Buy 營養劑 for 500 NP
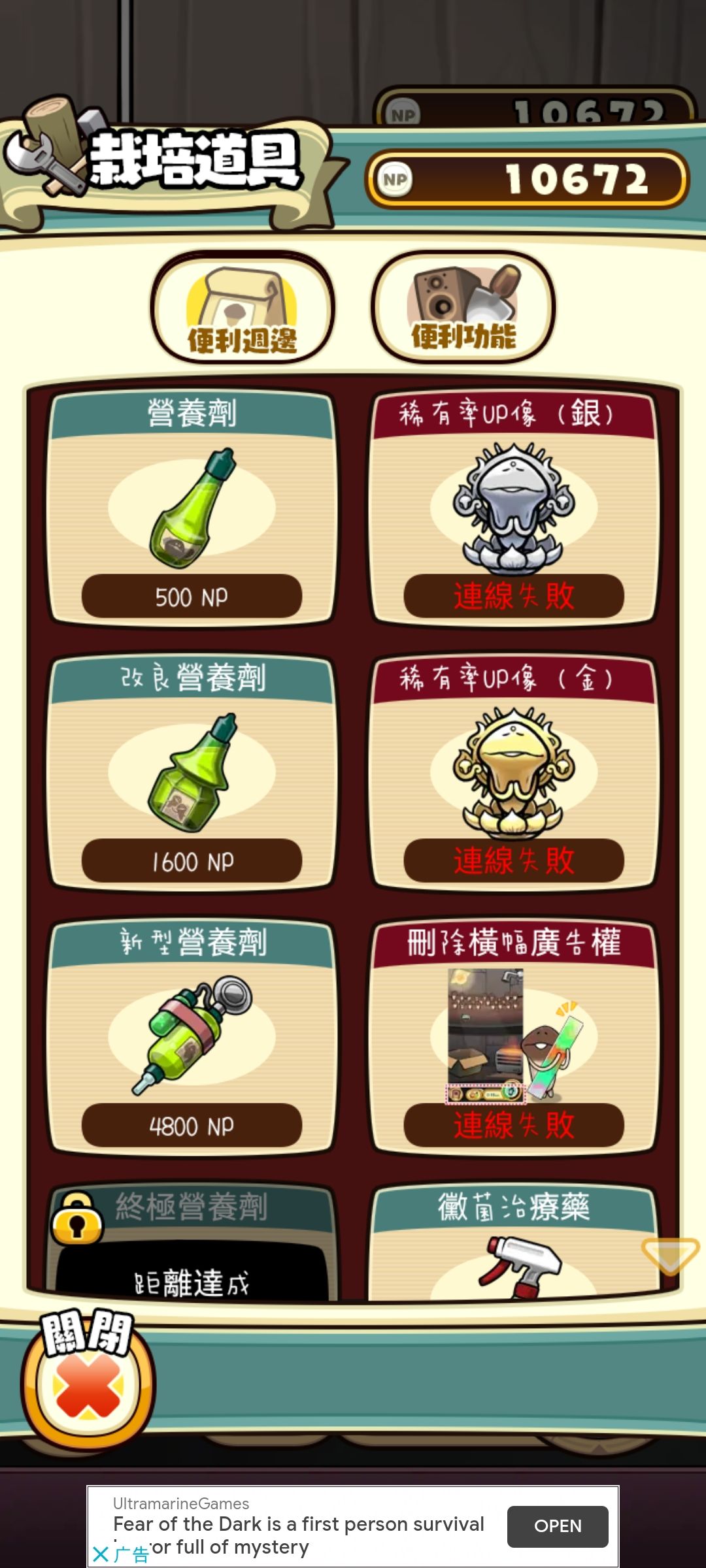This screenshot has height=1568, width=706. click(x=192, y=596)
